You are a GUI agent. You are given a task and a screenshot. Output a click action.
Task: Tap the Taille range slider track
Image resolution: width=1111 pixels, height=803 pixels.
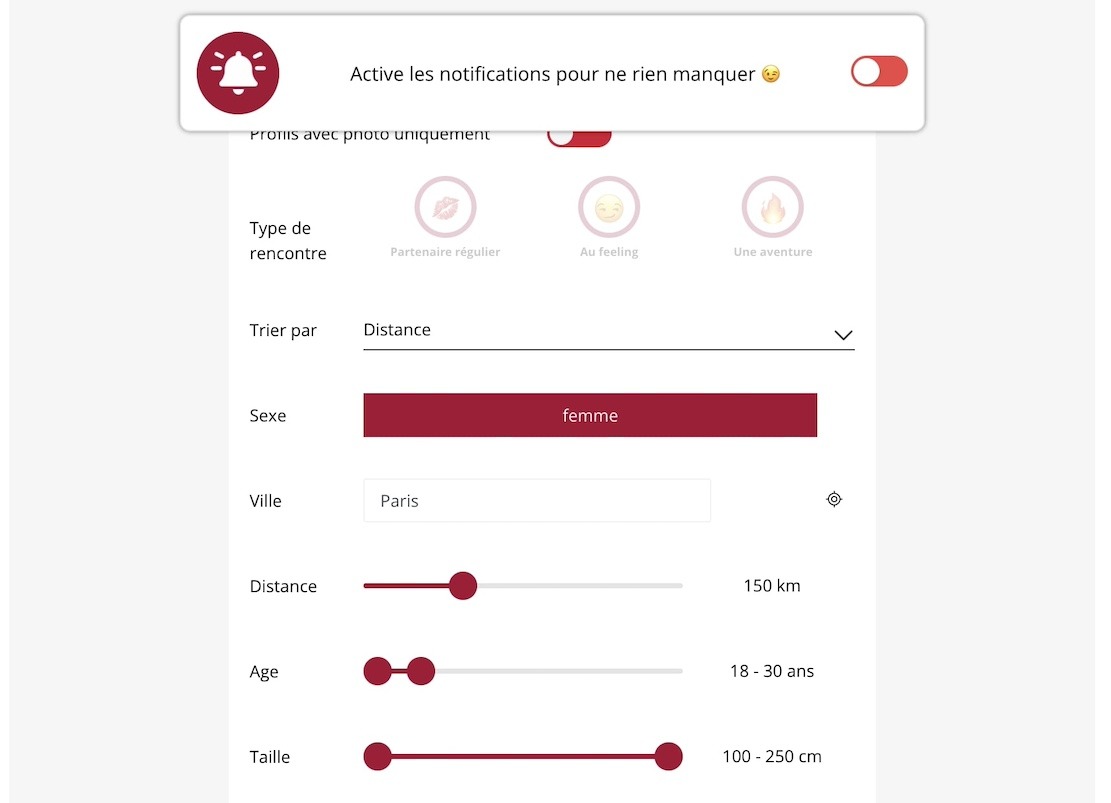(x=522, y=757)
